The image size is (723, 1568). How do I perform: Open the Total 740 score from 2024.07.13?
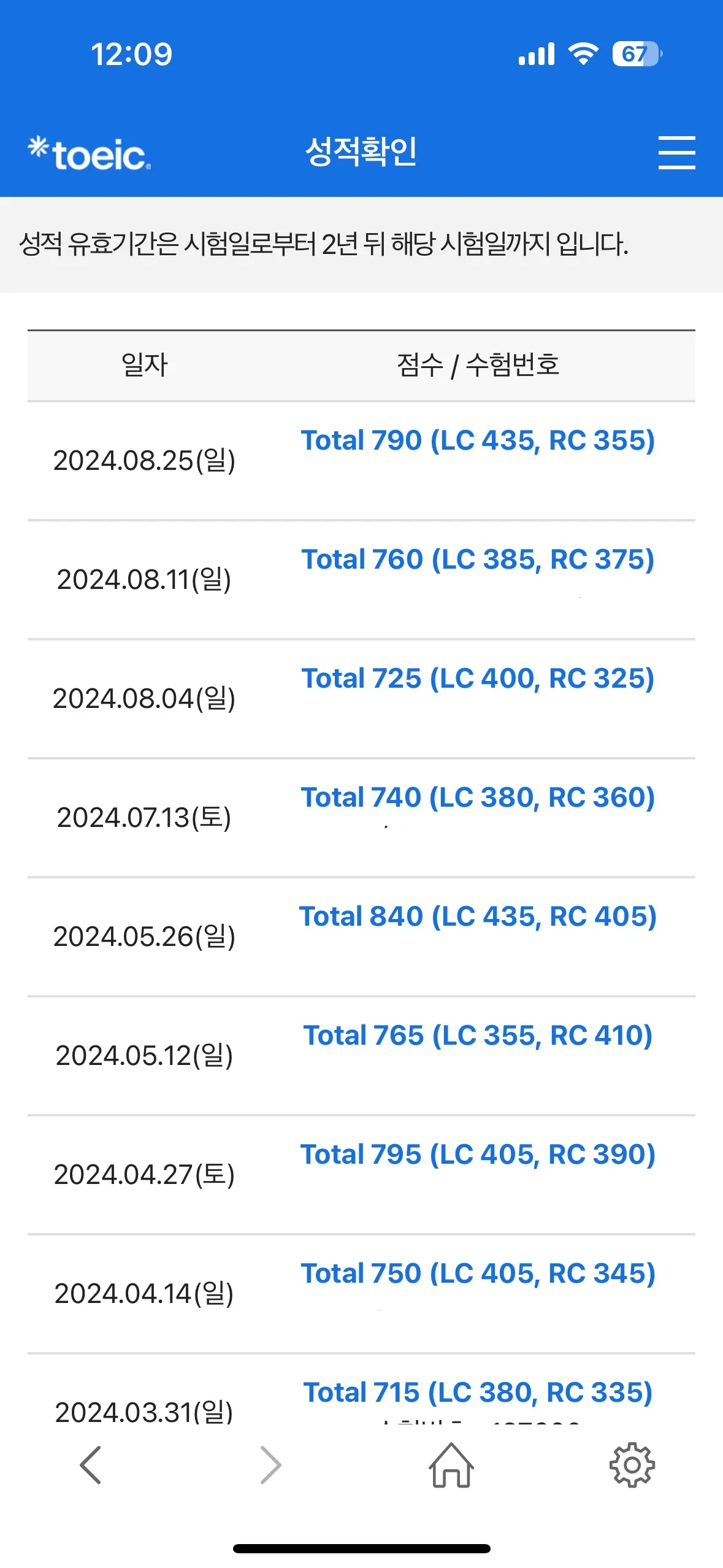pyautogui.click(x=478, y=797)
